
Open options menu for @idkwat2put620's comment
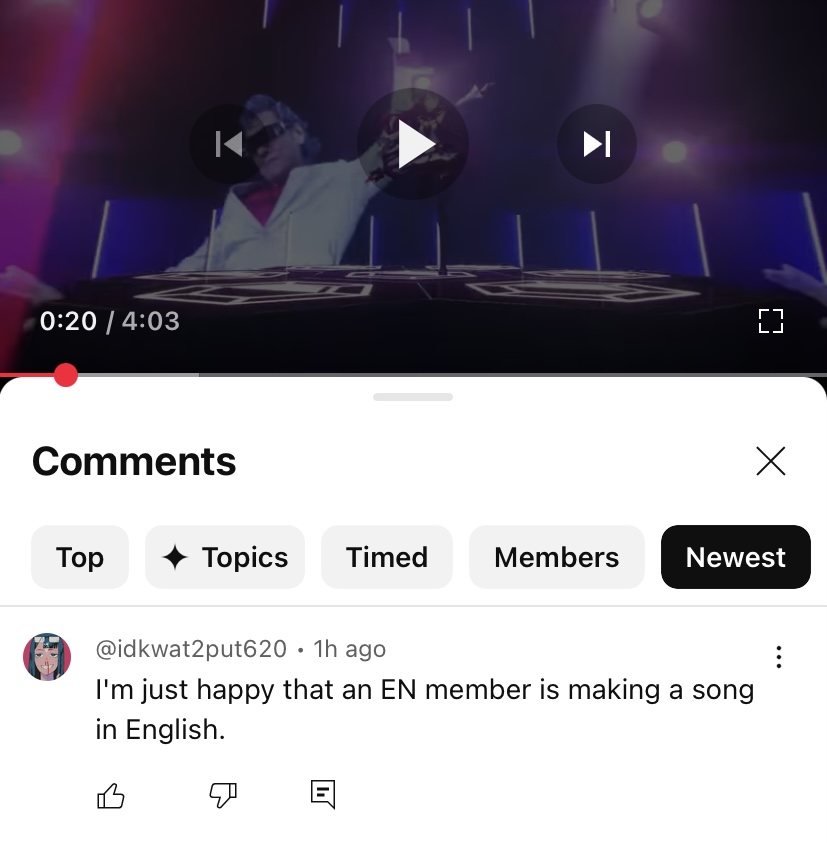click(778, 657)
